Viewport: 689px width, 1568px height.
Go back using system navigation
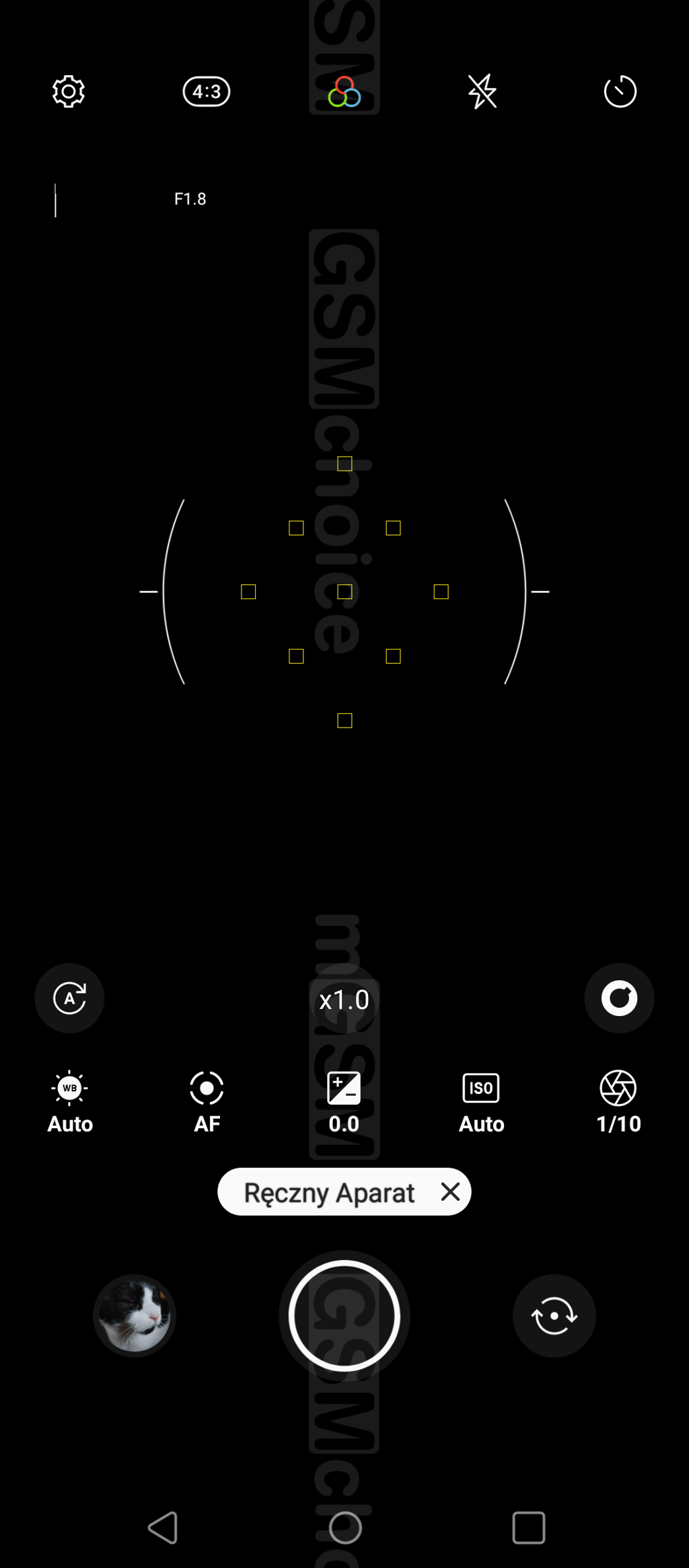point(163,1528)
